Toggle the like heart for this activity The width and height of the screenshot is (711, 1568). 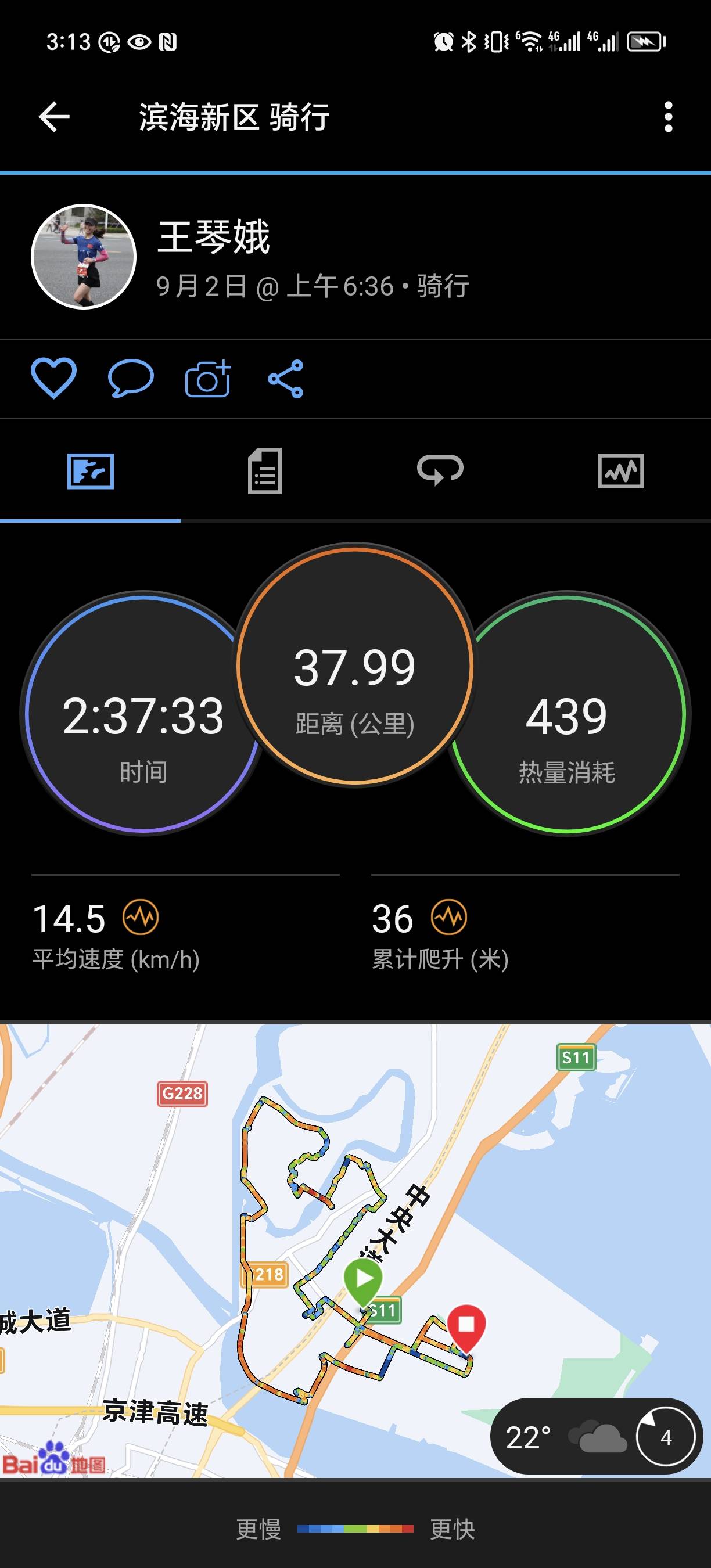pyautogui.click(x=55, y=379)
